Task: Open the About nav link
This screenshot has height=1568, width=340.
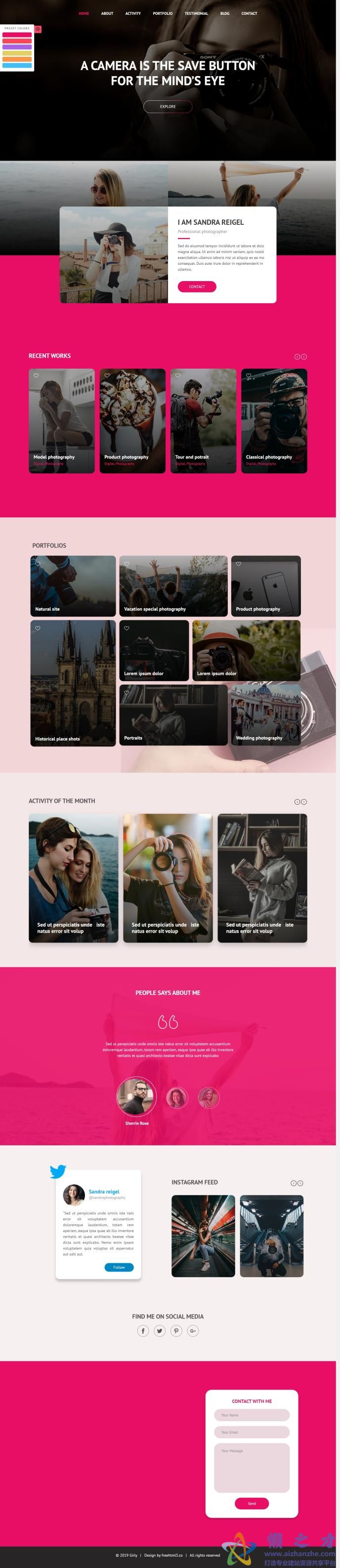Action: point(107,13)
